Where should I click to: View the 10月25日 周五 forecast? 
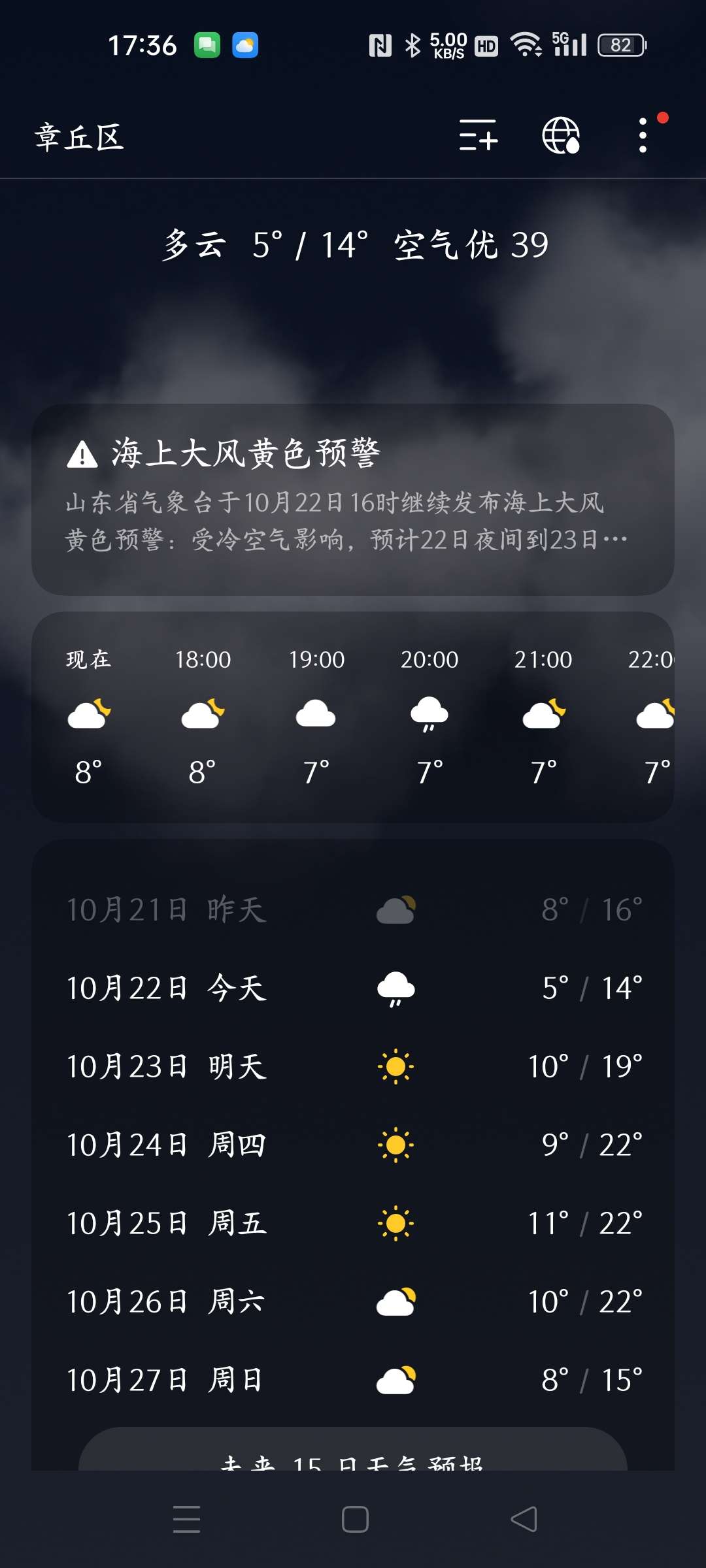pyautogui.click(x=353, y=1223)
